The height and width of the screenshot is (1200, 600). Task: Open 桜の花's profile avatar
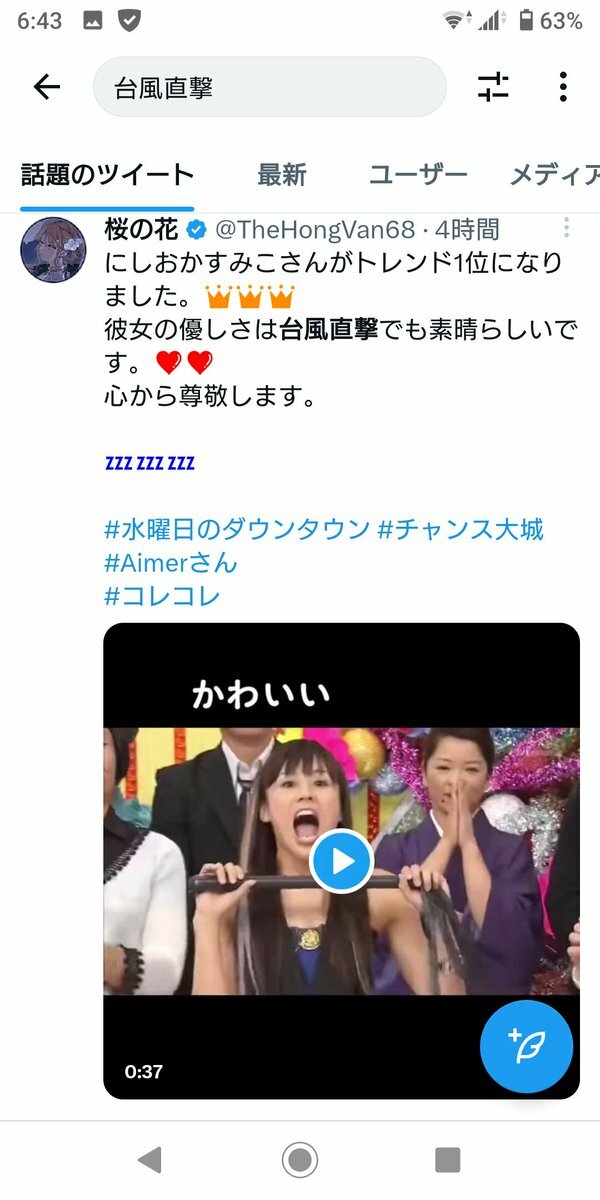[53, 250]
